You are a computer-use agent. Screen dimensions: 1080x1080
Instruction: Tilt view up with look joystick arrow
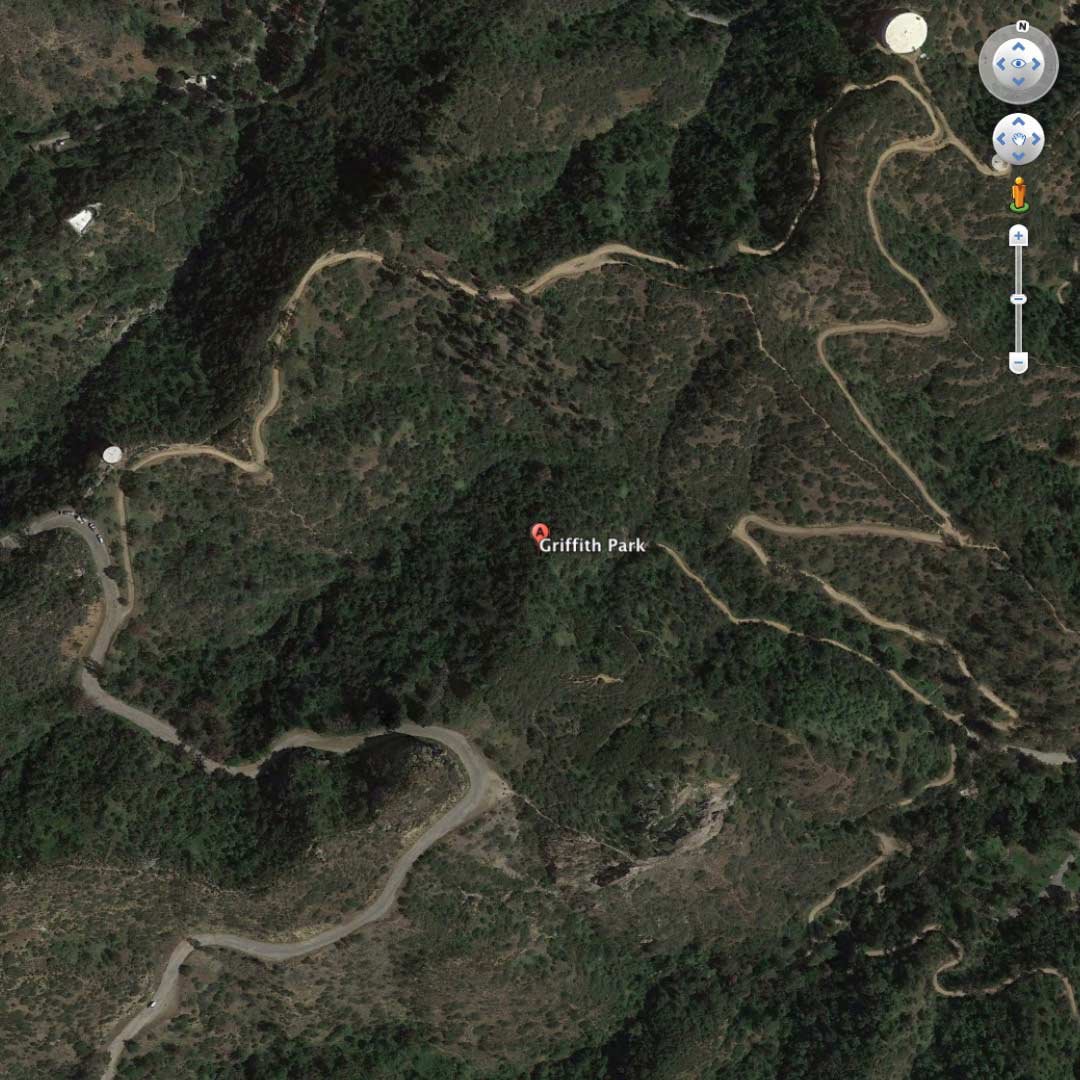click(1018, 45)
